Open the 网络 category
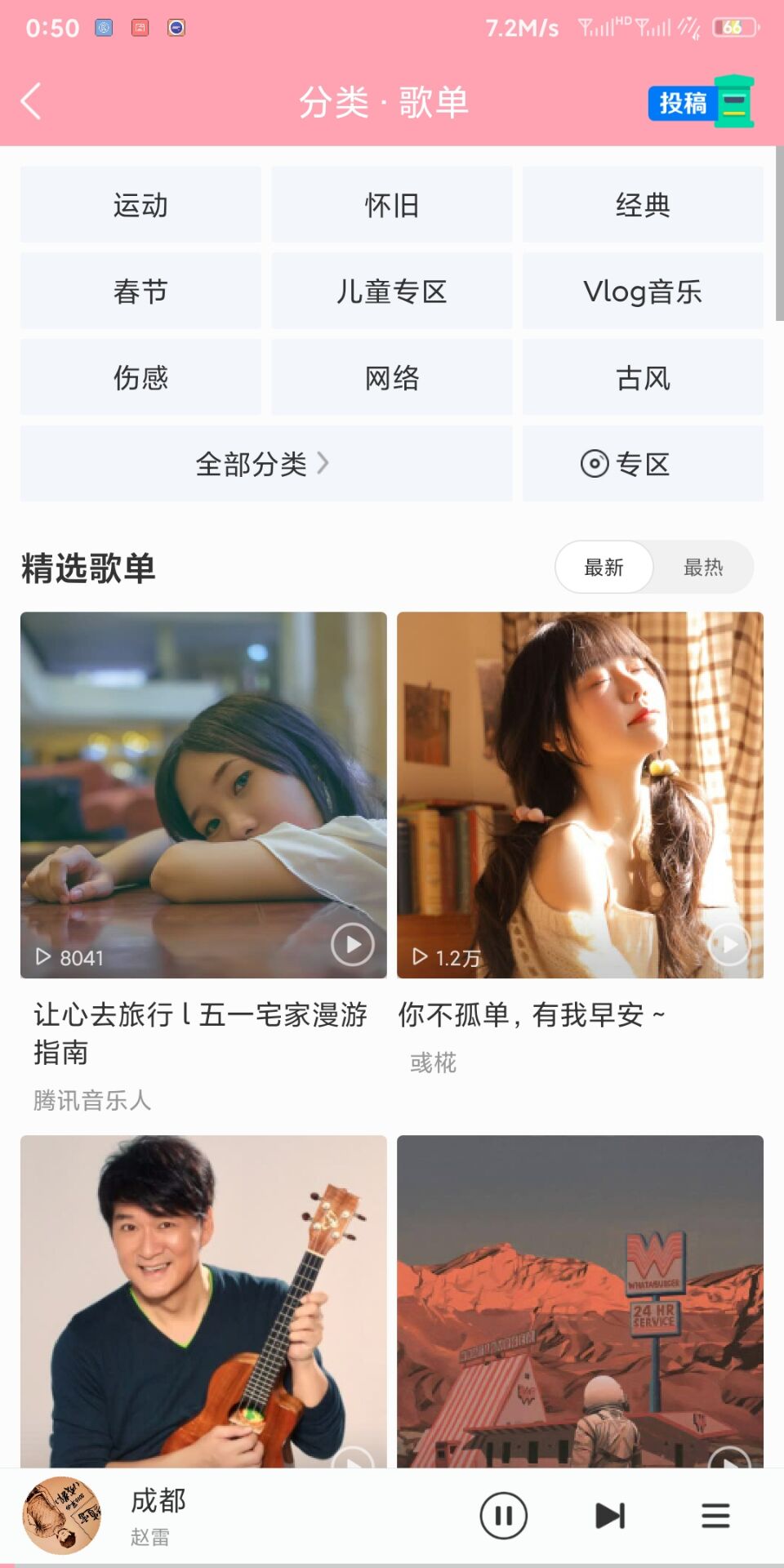Image resolution: width=784 pixels, height=1568 pixels. tap(392, 378)
